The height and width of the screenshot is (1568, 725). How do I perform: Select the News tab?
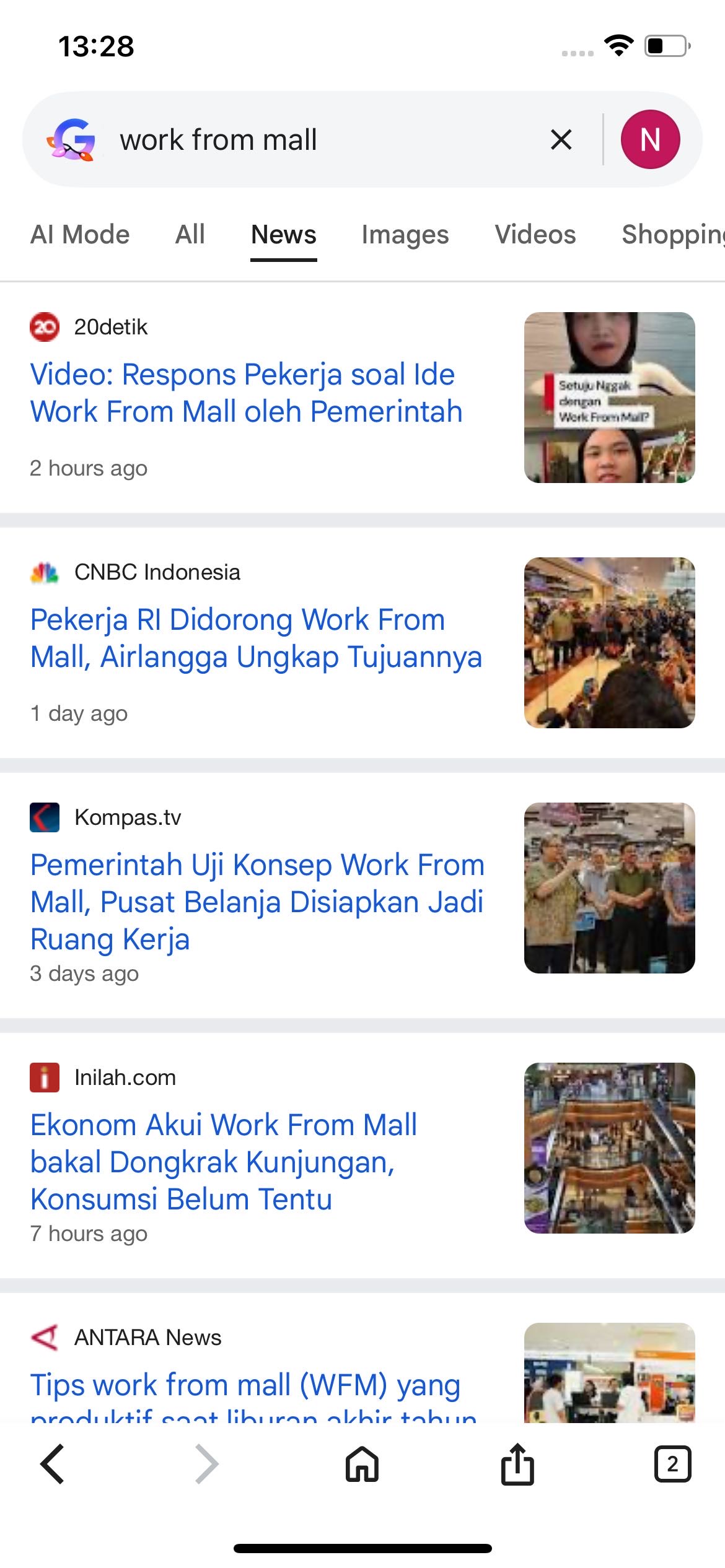284,235
